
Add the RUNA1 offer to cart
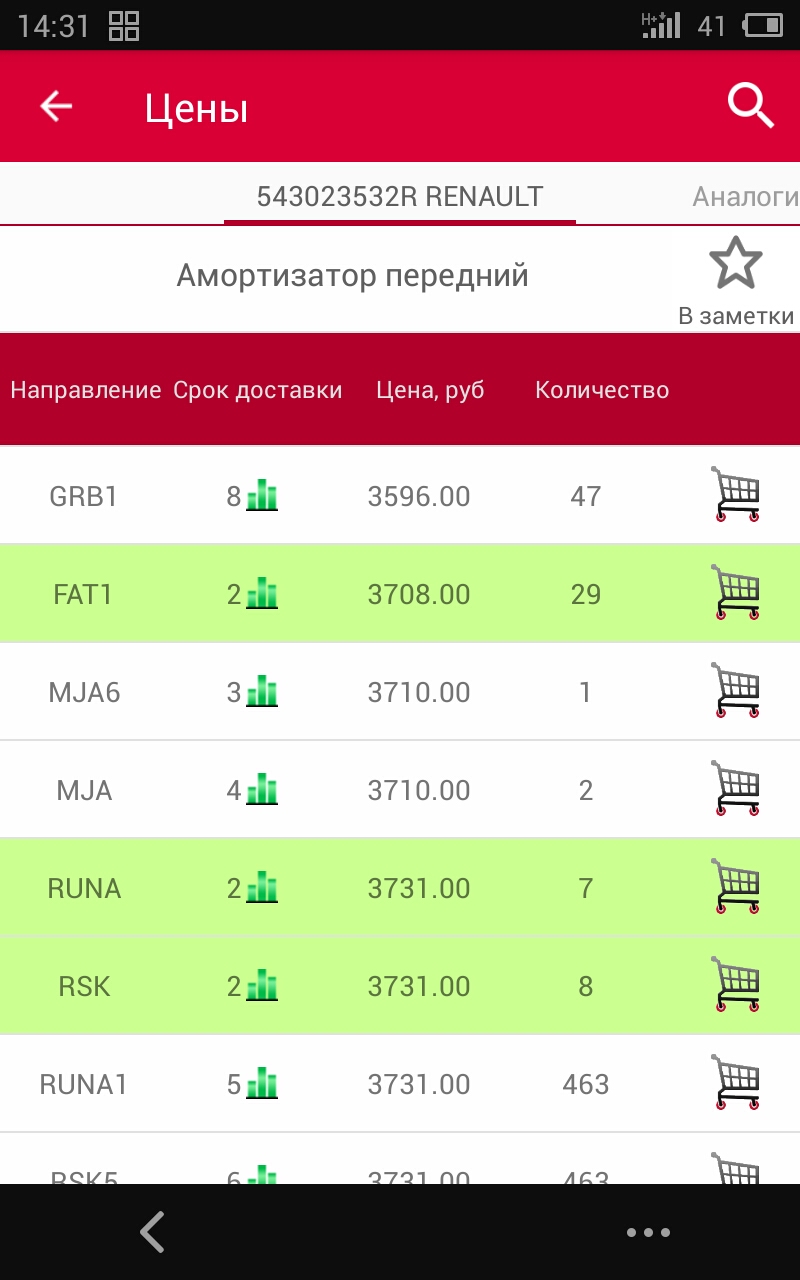click(x=736, y=1083)
